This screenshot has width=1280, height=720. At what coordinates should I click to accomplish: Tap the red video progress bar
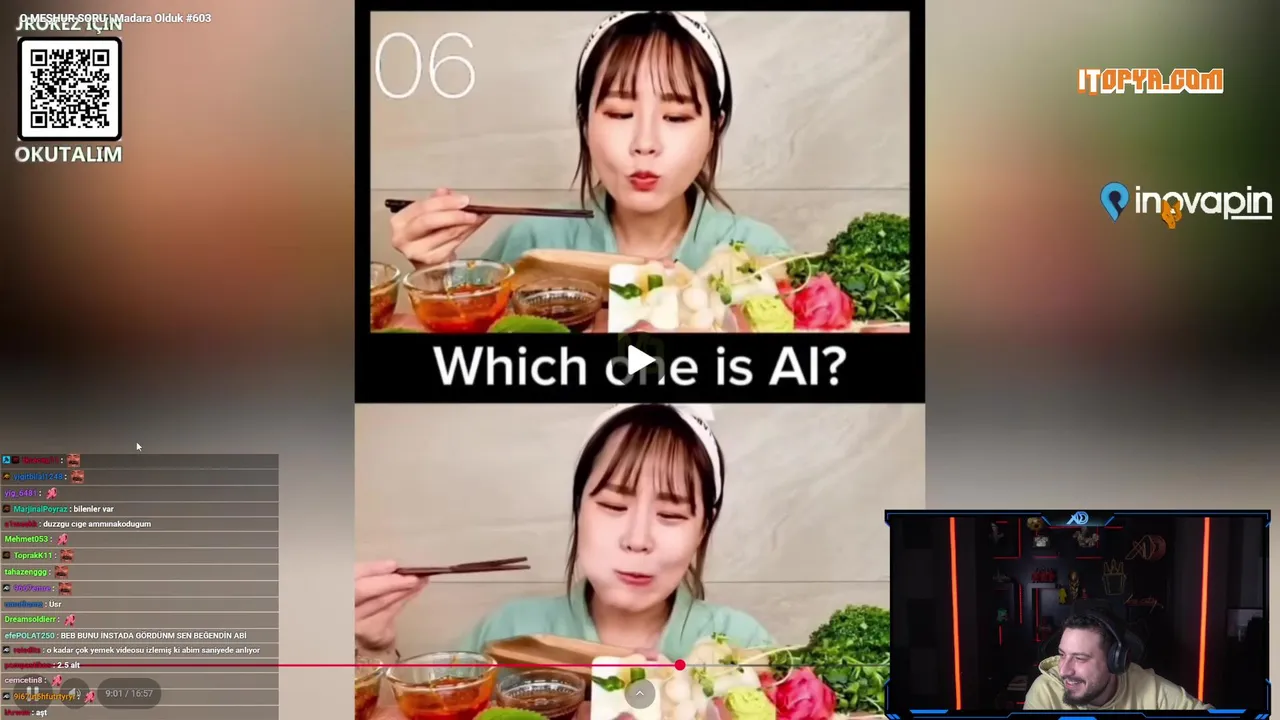click(480, 665)
